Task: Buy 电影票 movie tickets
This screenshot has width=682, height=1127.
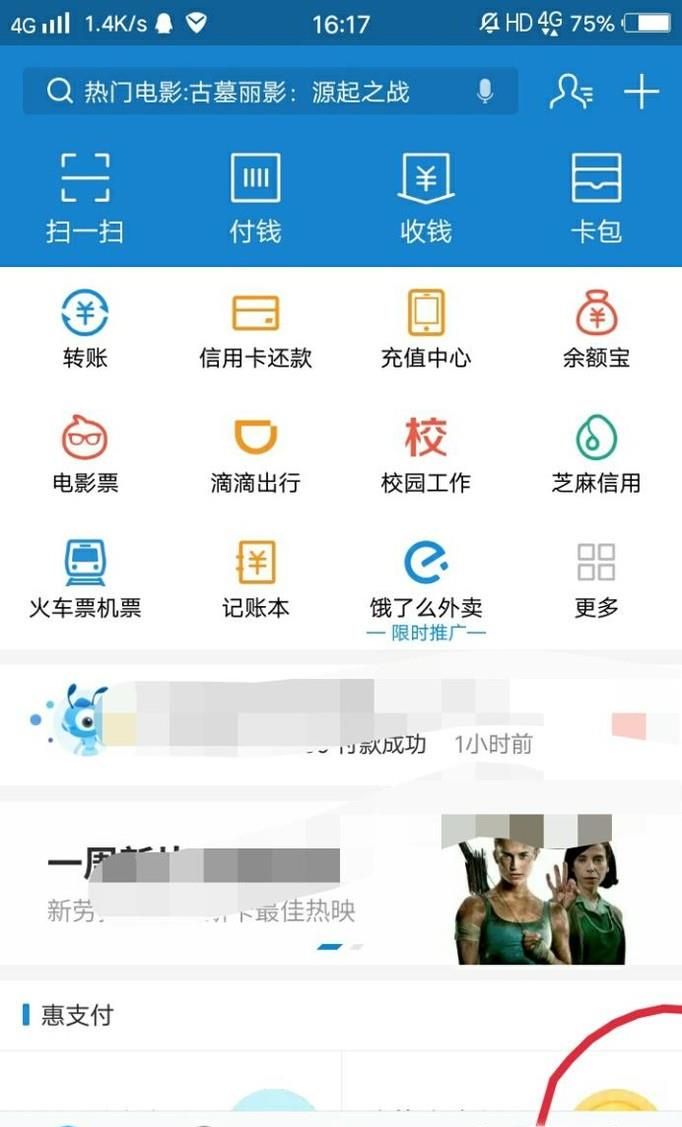Action: 85,455
